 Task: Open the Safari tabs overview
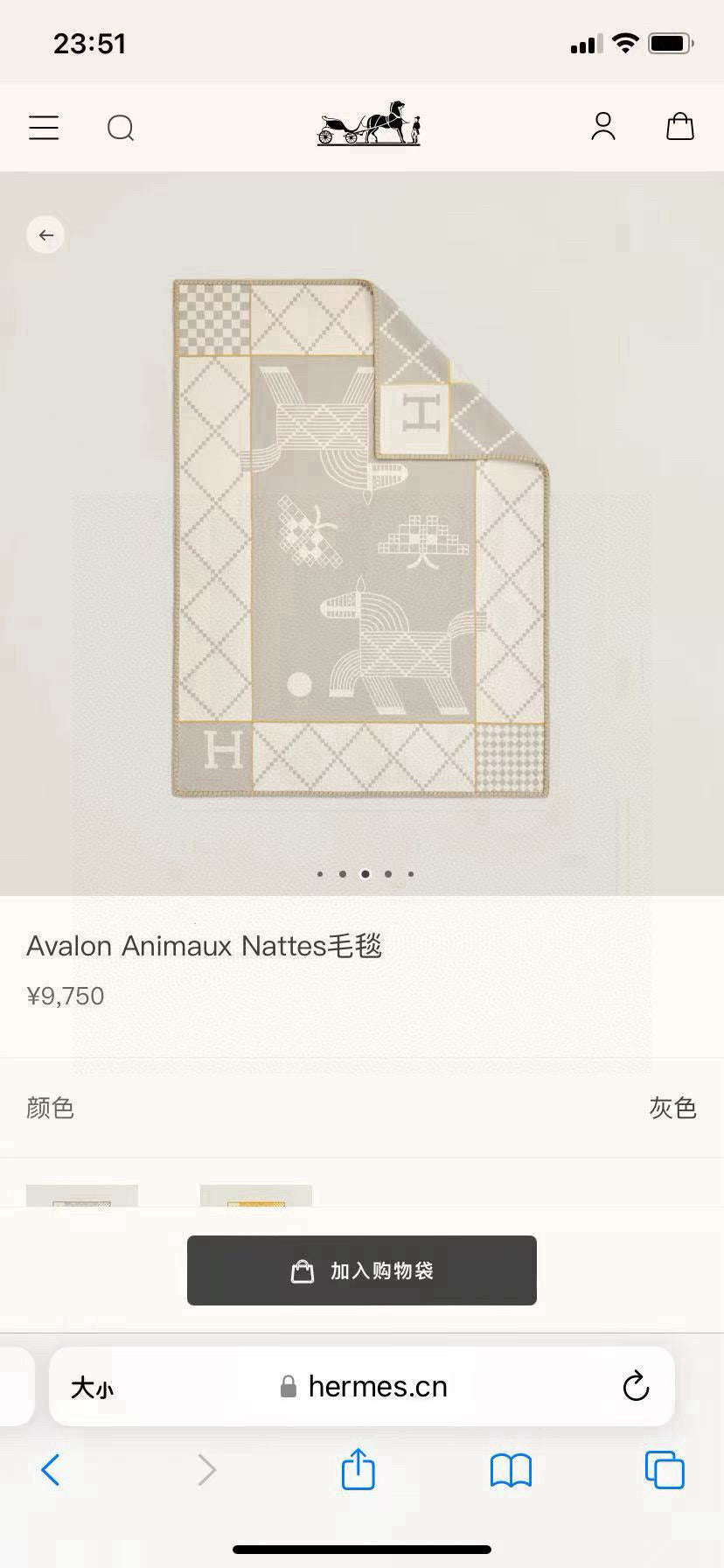click(x=665, y=1470)
